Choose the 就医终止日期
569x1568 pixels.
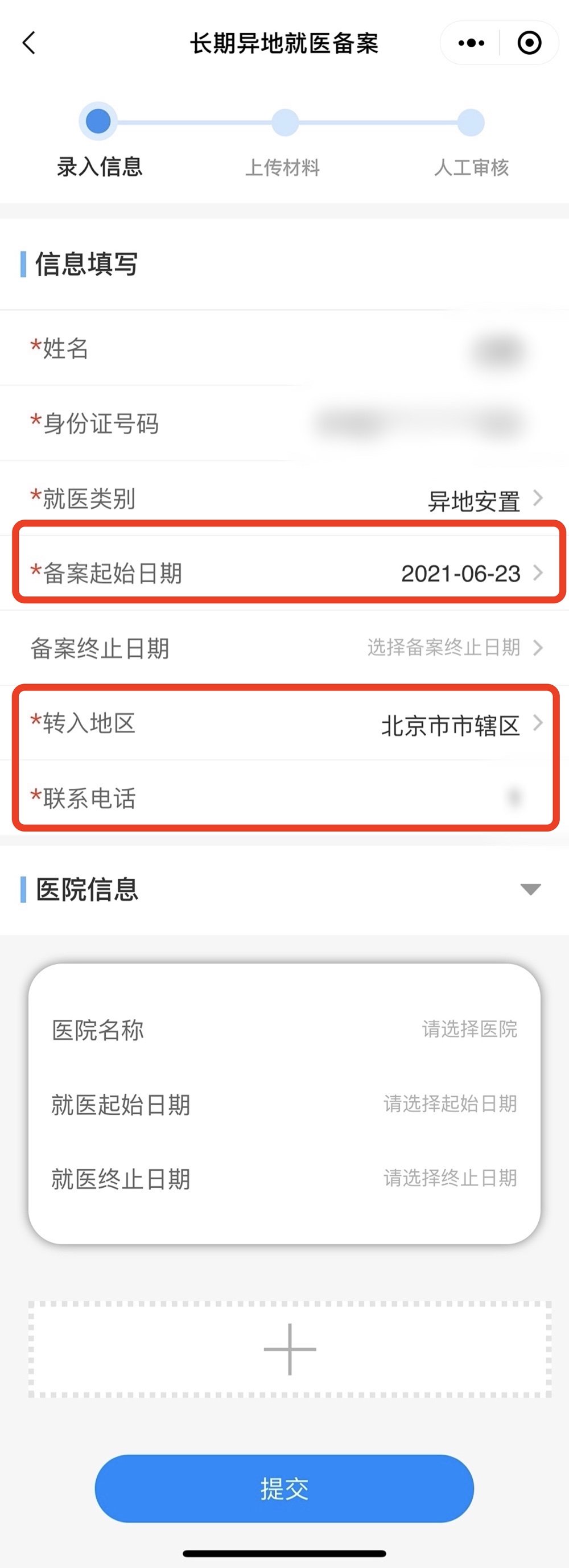[450, 1178]
